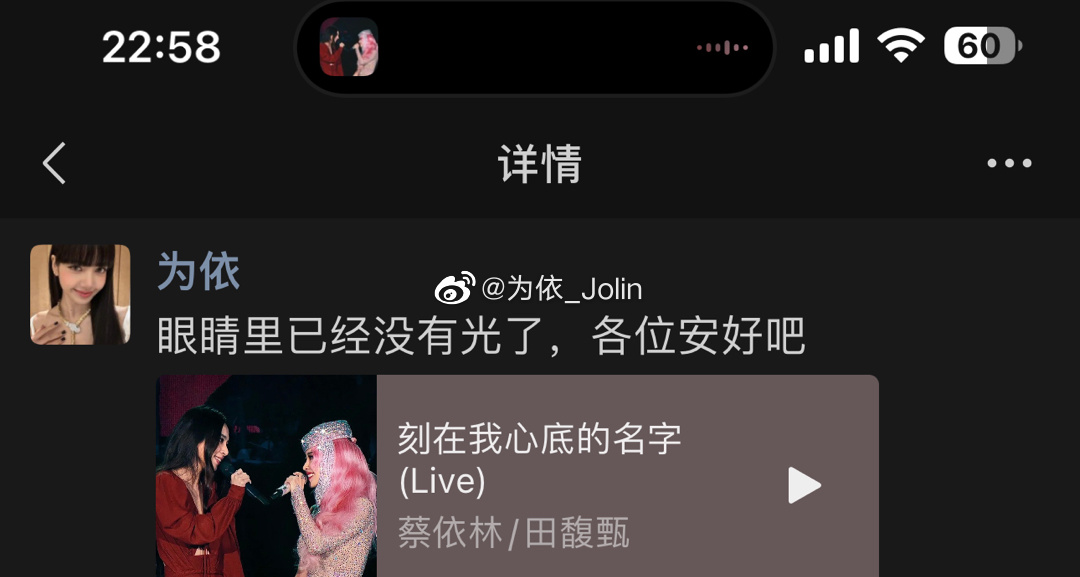Go back from the 详情 page
This screenshot has width=1080, height=577.
pos(55,163)
